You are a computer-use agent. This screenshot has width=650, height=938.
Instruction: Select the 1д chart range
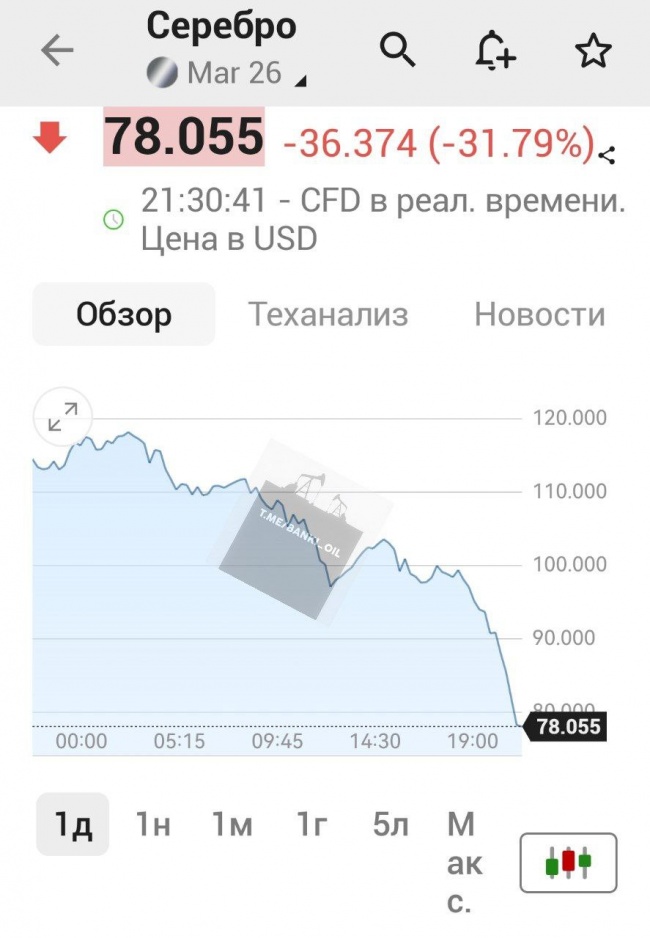coord(73,825)
